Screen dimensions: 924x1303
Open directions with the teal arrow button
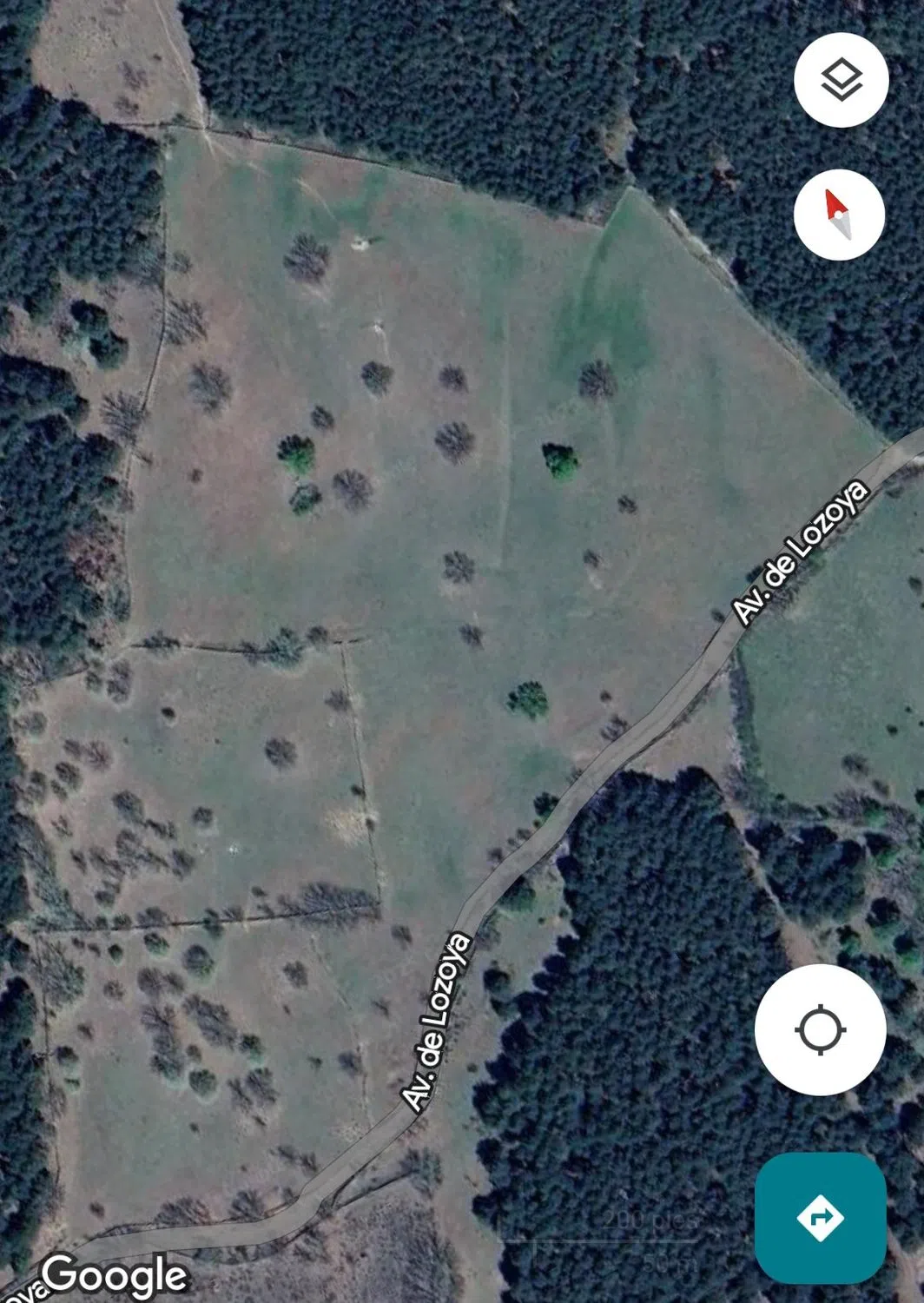pos(820,1217)
